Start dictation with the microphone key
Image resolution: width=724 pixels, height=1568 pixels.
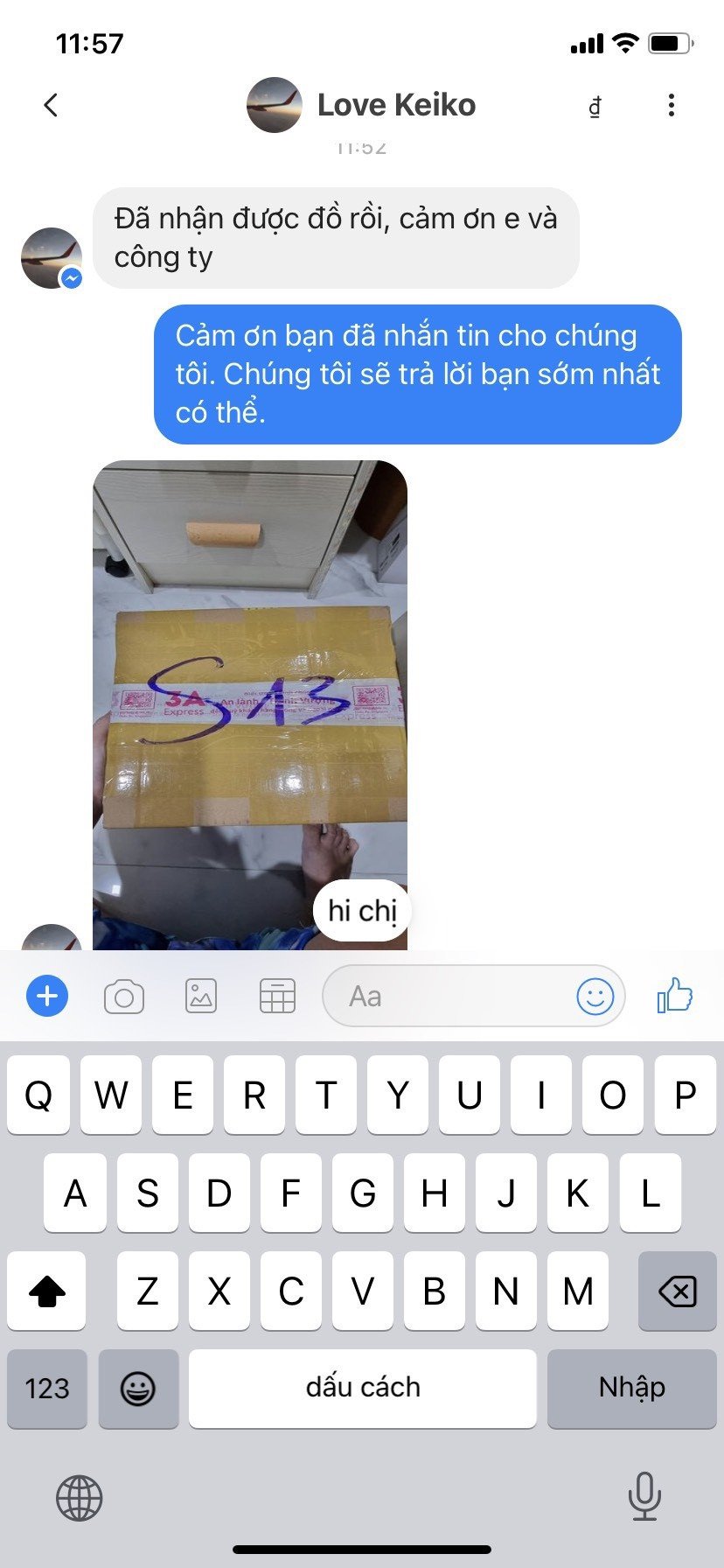644,1495
